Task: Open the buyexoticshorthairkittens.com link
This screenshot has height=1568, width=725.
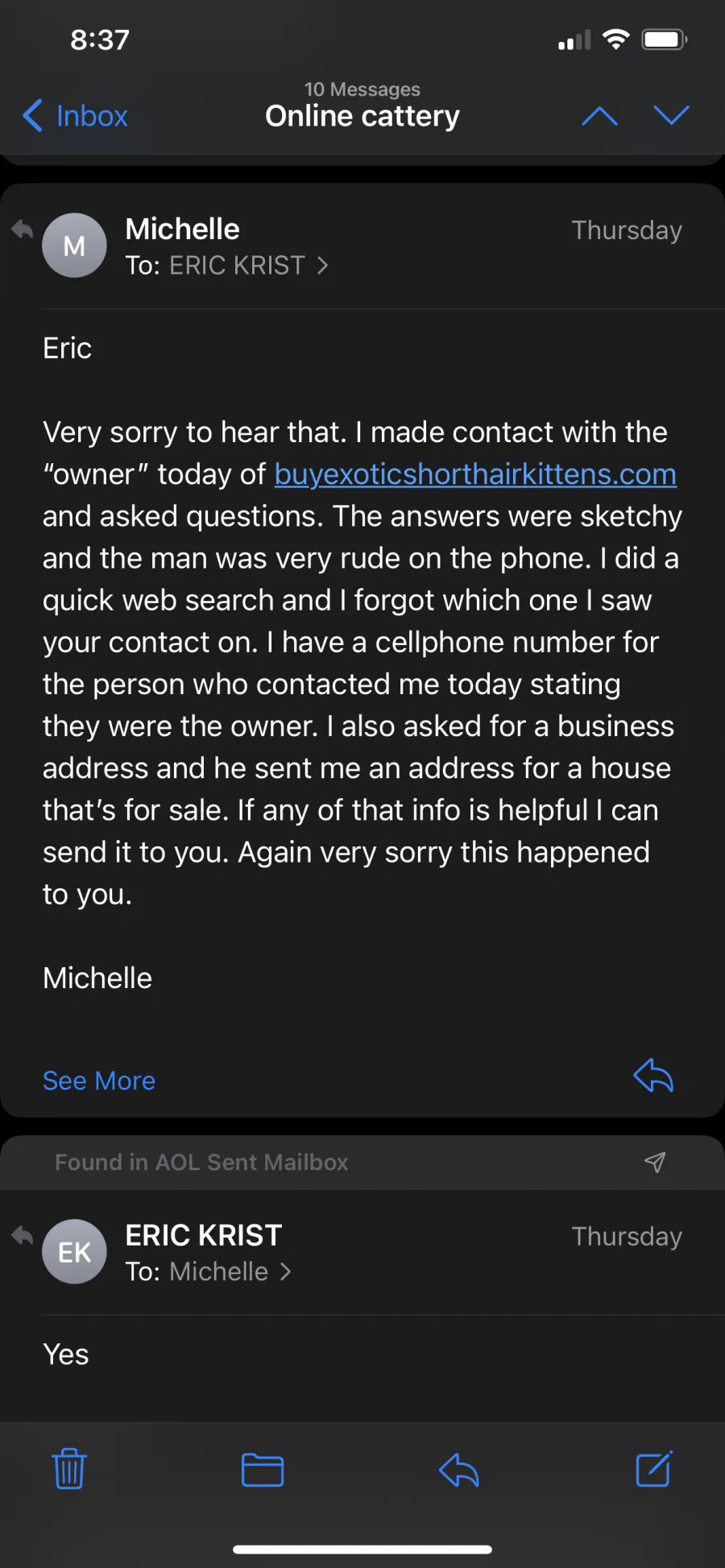Action: pos(475,474)
